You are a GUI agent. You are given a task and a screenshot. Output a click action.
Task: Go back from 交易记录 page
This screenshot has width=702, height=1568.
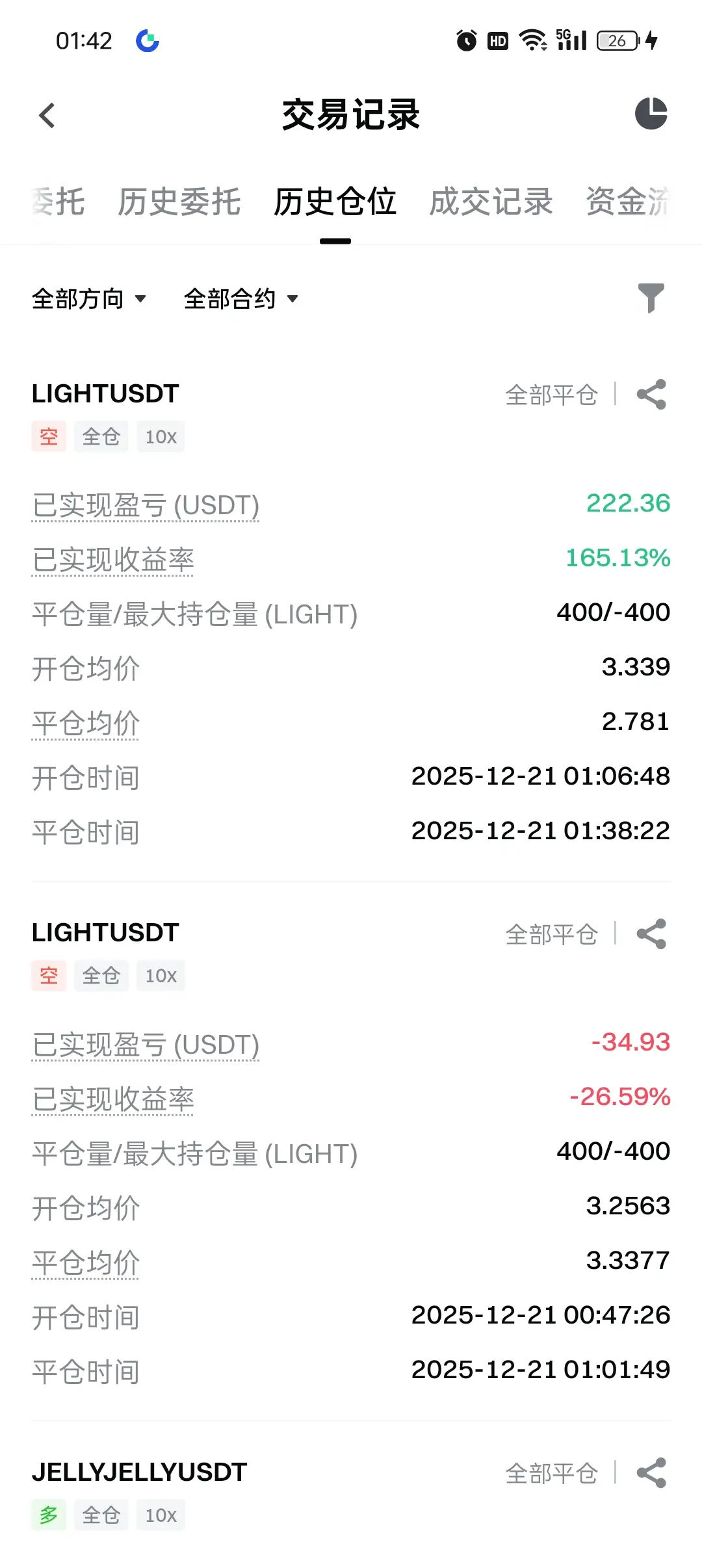[47, 116]
